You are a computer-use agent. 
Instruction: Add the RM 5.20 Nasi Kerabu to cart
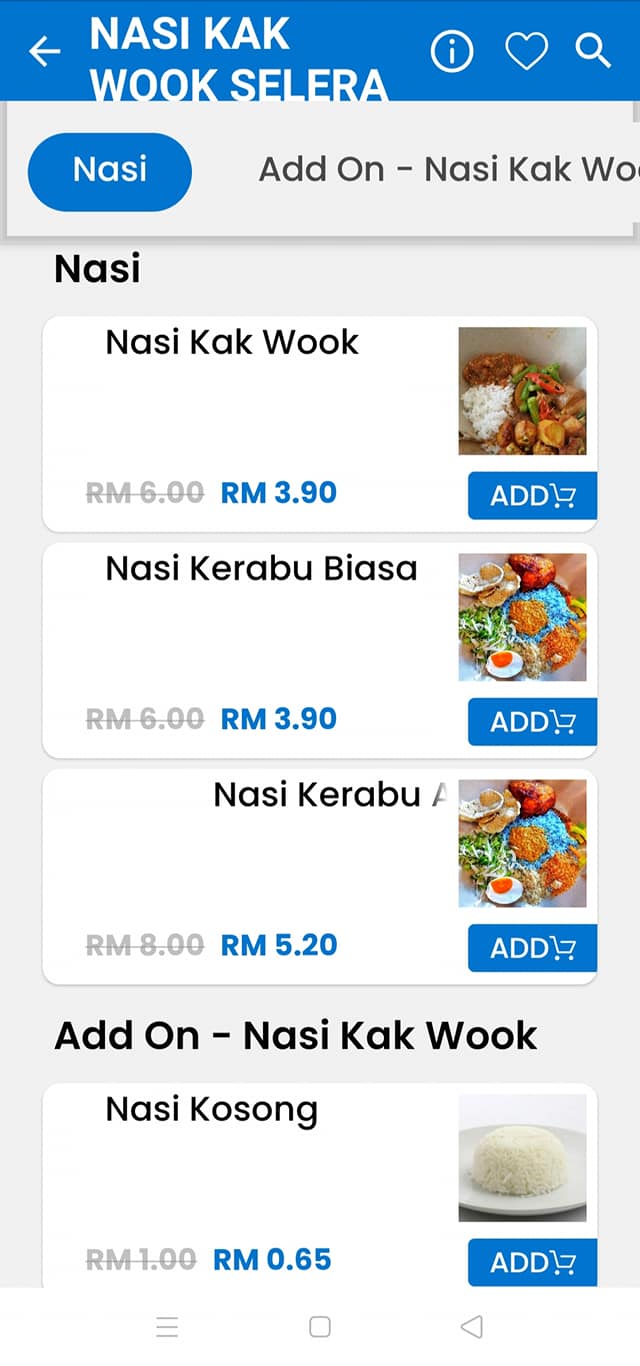pyautogui.click(x=532, y=947)
